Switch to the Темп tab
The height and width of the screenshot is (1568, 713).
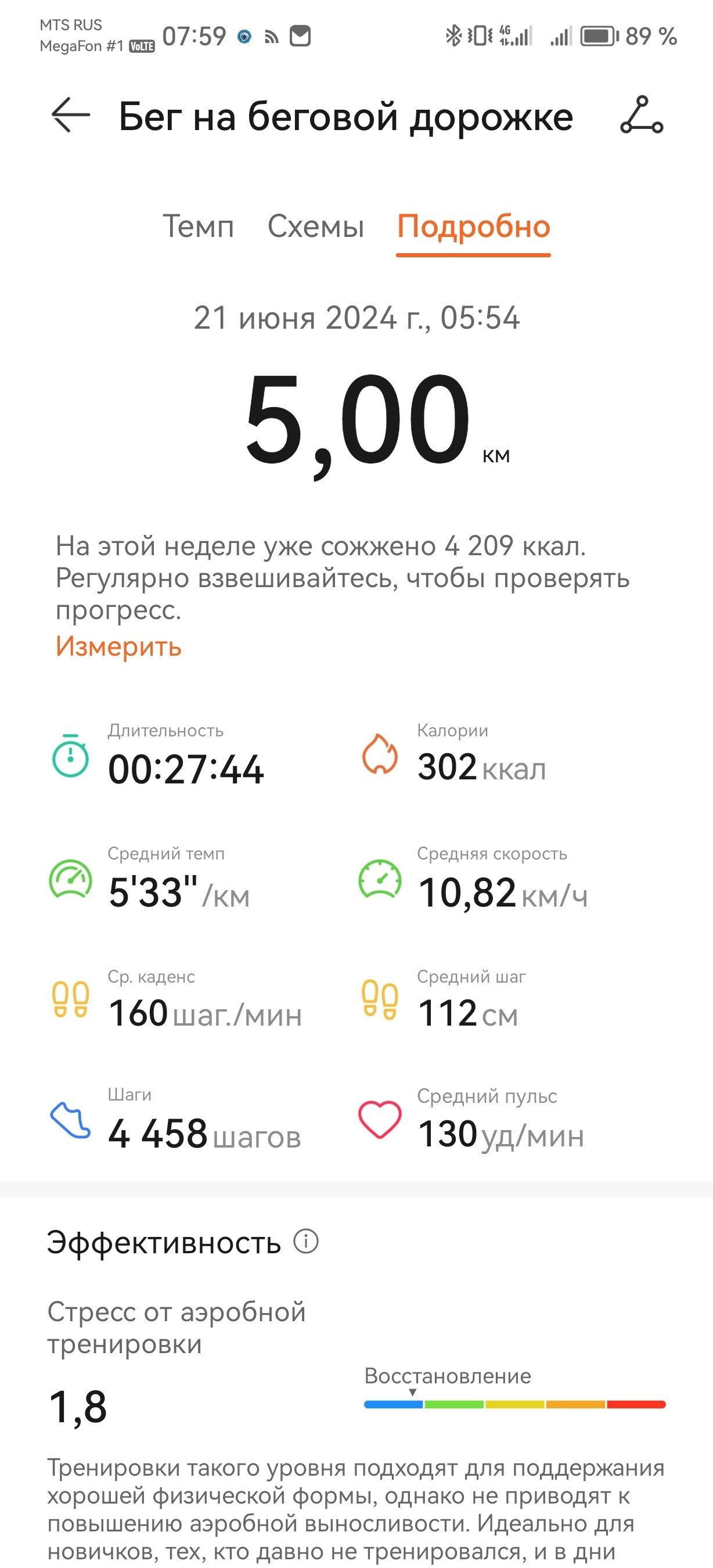tap(199, 226)
